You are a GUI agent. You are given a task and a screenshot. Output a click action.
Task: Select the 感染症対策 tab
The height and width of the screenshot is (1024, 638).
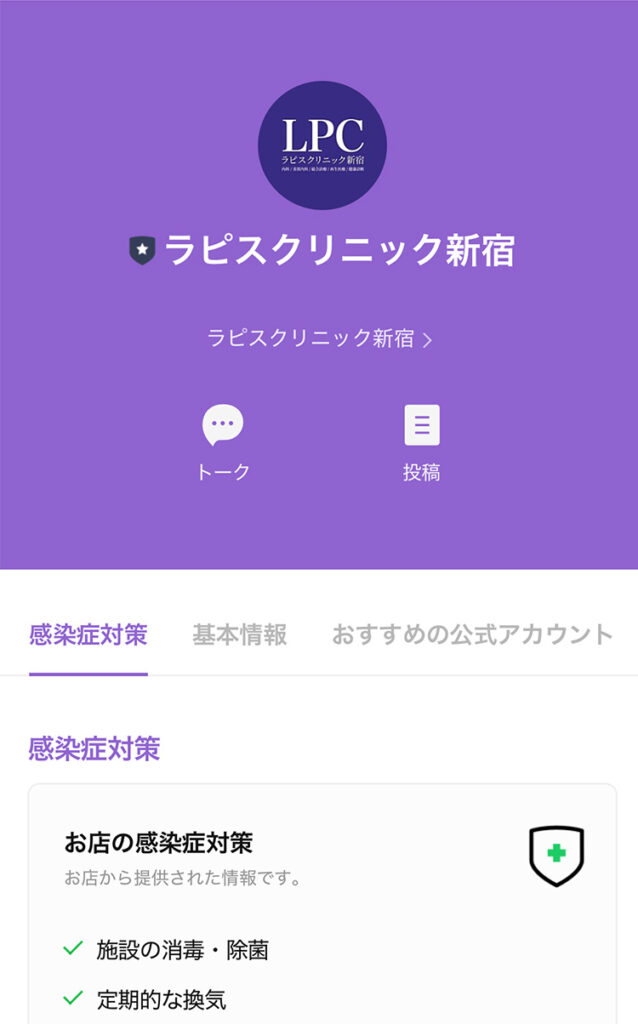point(88,634)
